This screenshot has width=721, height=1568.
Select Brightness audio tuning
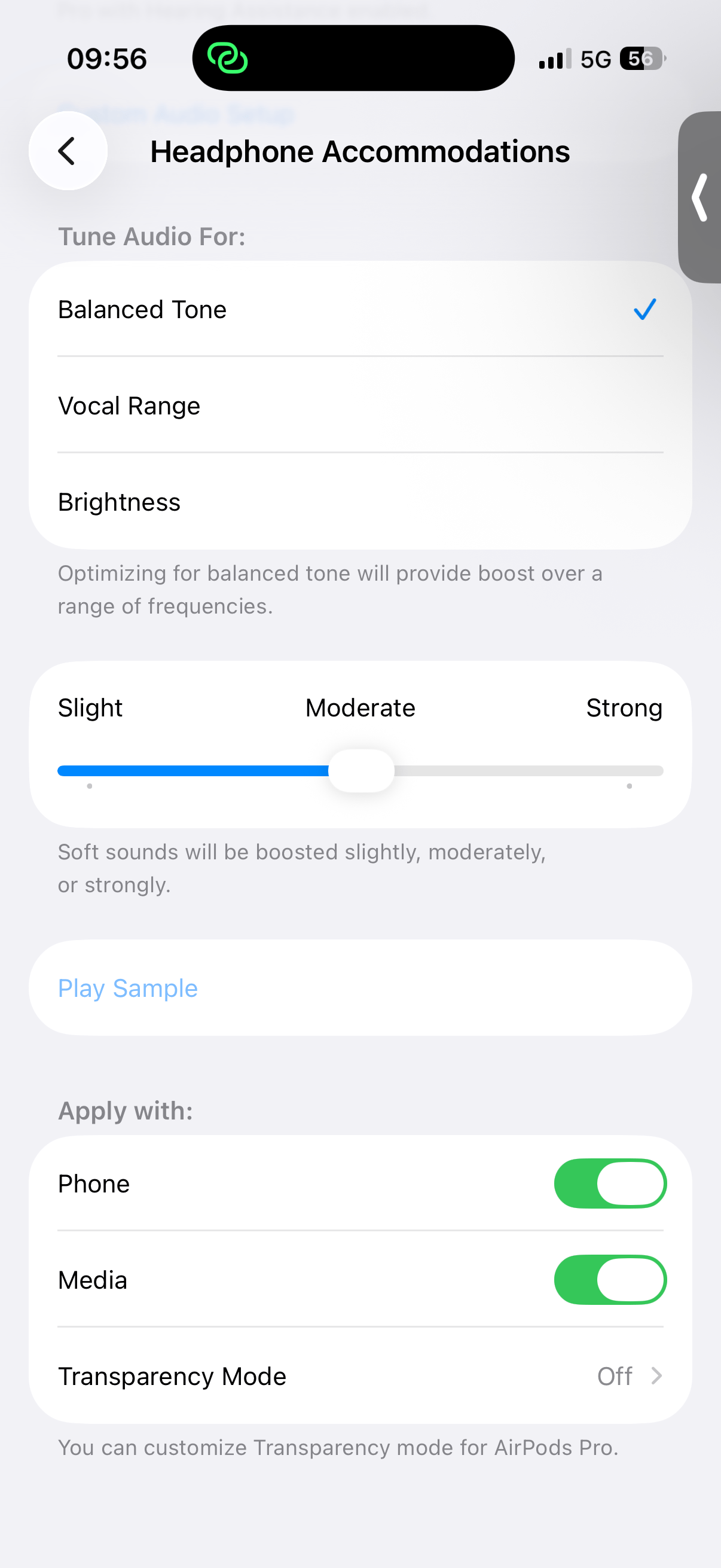coord(359,502)
